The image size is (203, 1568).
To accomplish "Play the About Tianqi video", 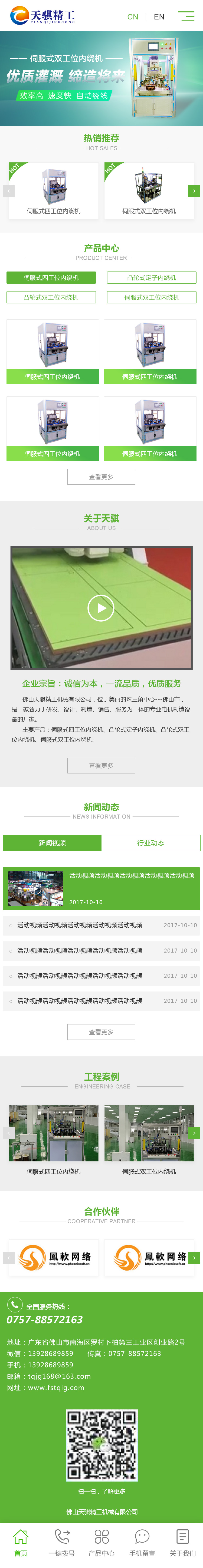I will pyautogui.click(x=101, y=608).
